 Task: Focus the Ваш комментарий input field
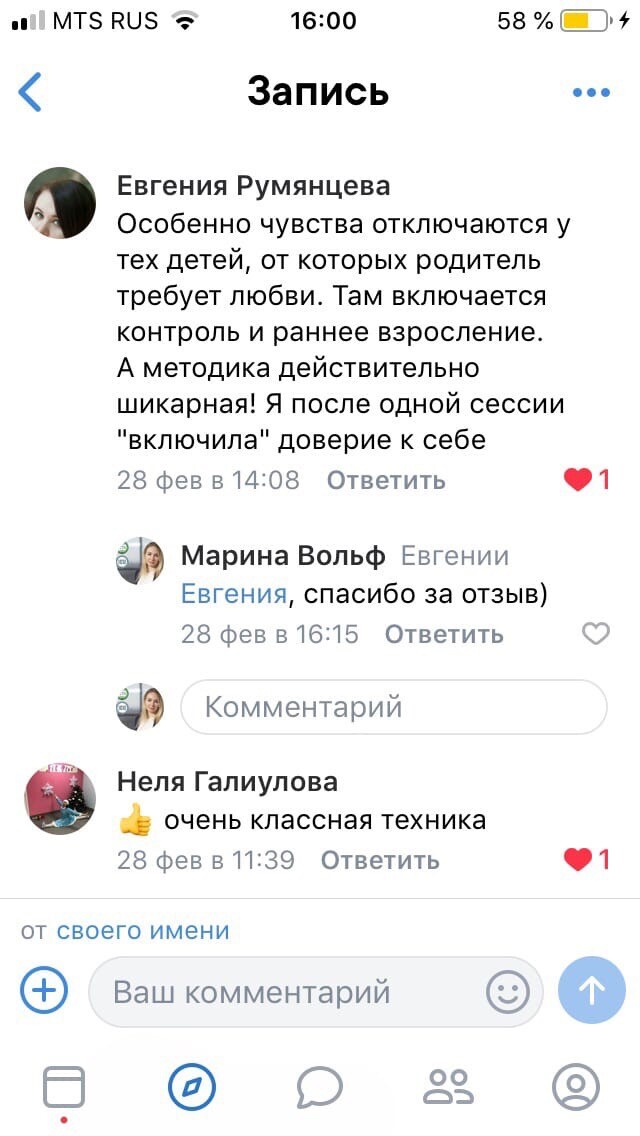pyautogui.click(x=290, y=992)
